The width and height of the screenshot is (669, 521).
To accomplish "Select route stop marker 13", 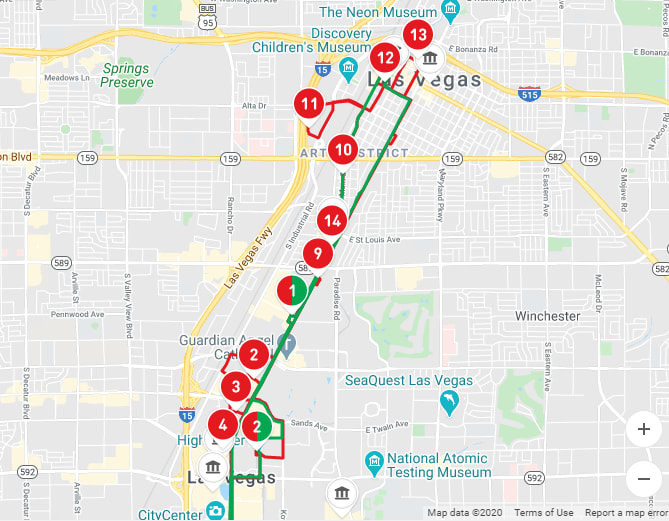I will click(x=418, y=36).
